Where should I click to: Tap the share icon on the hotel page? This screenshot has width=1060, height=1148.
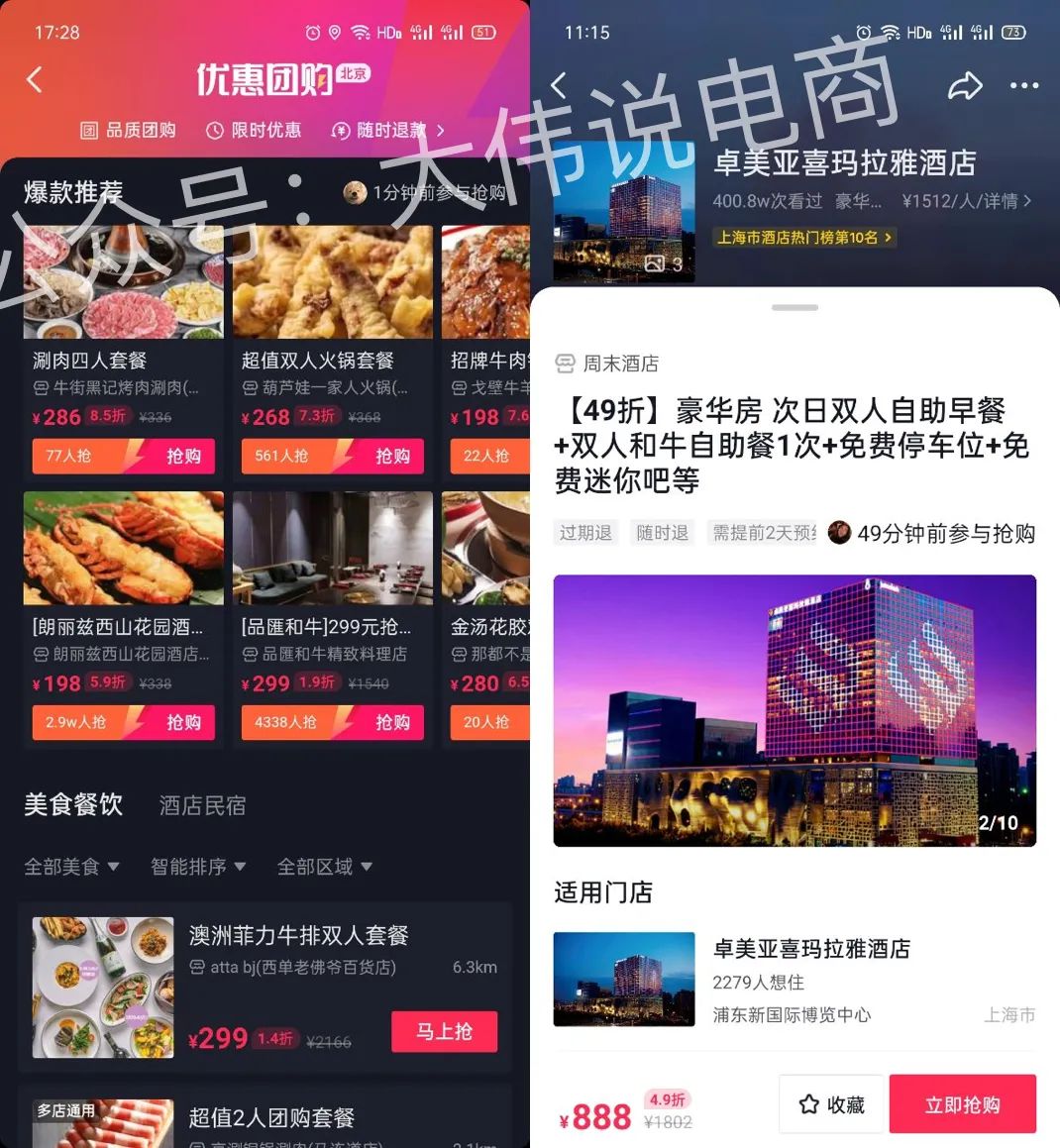(x=966, y=86)
